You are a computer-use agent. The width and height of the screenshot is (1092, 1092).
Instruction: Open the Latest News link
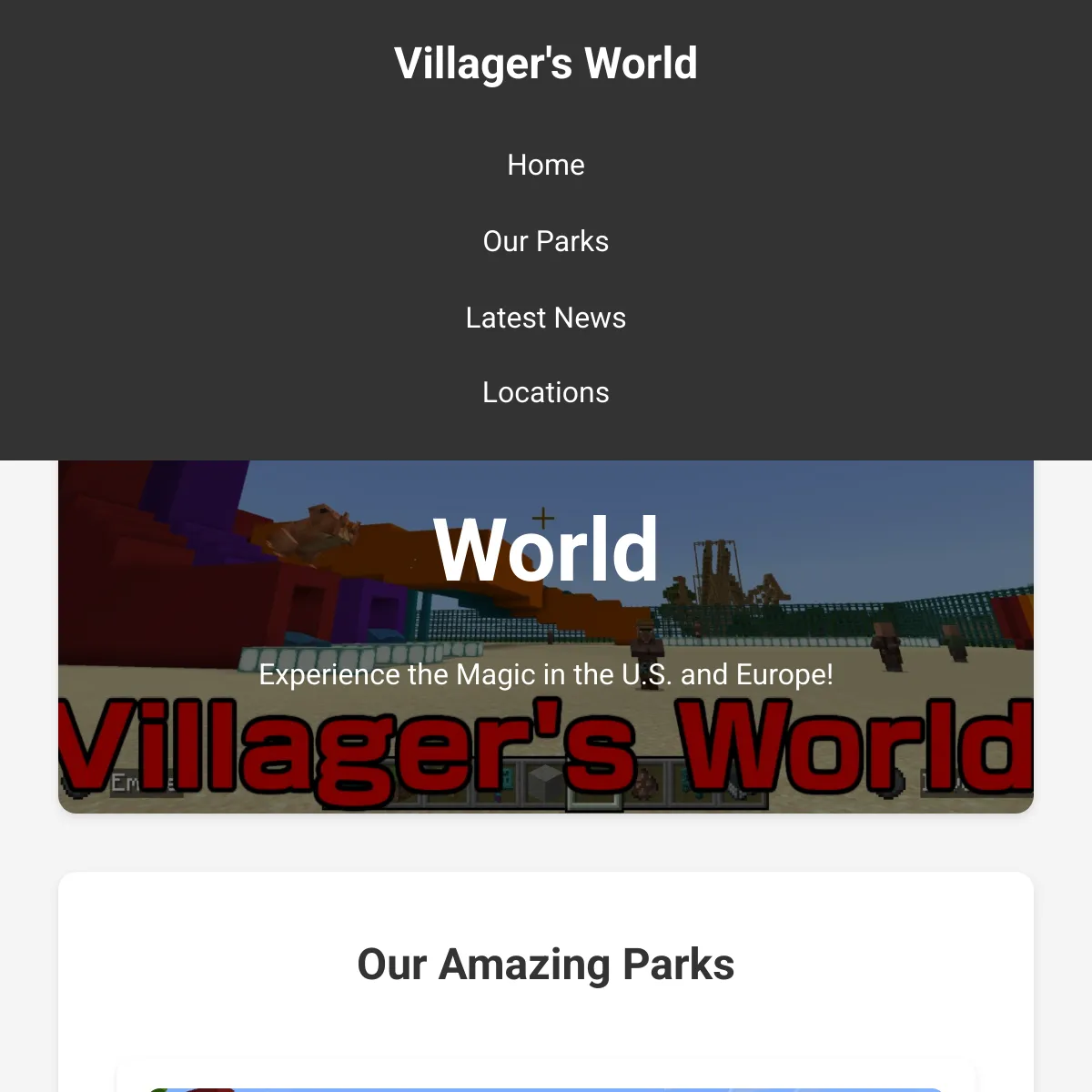(x=545, y=318)
